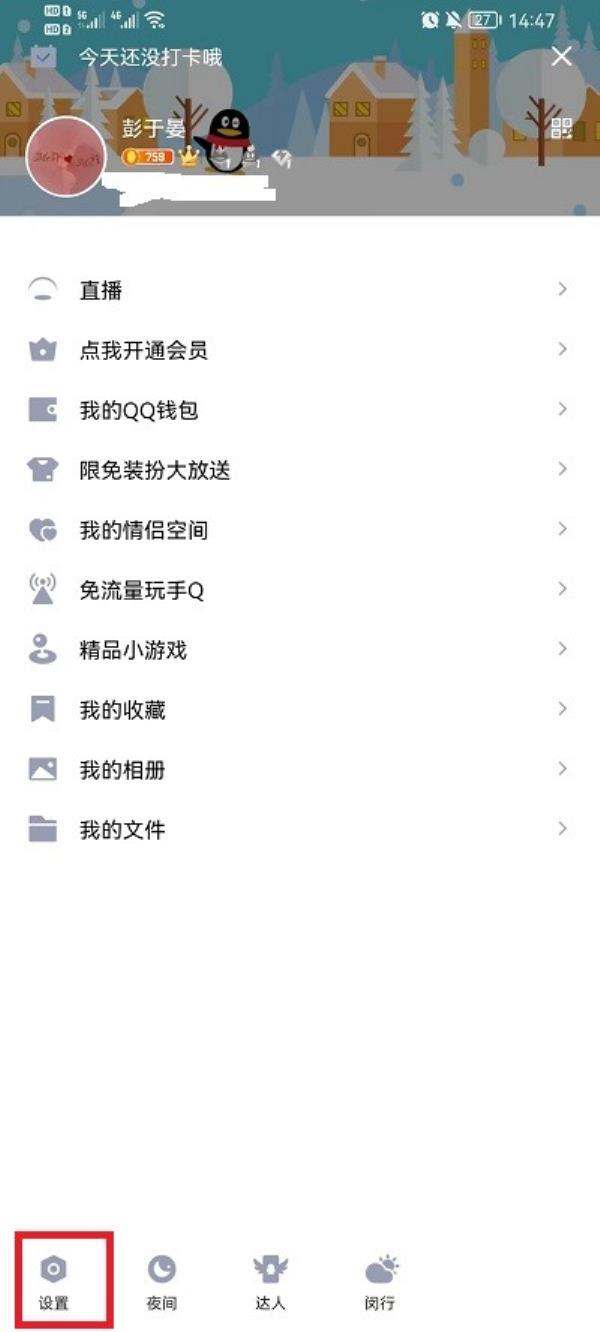Tap the weather button
The height and width of the screenshot is (1332, 600).
coord(380,1283)
